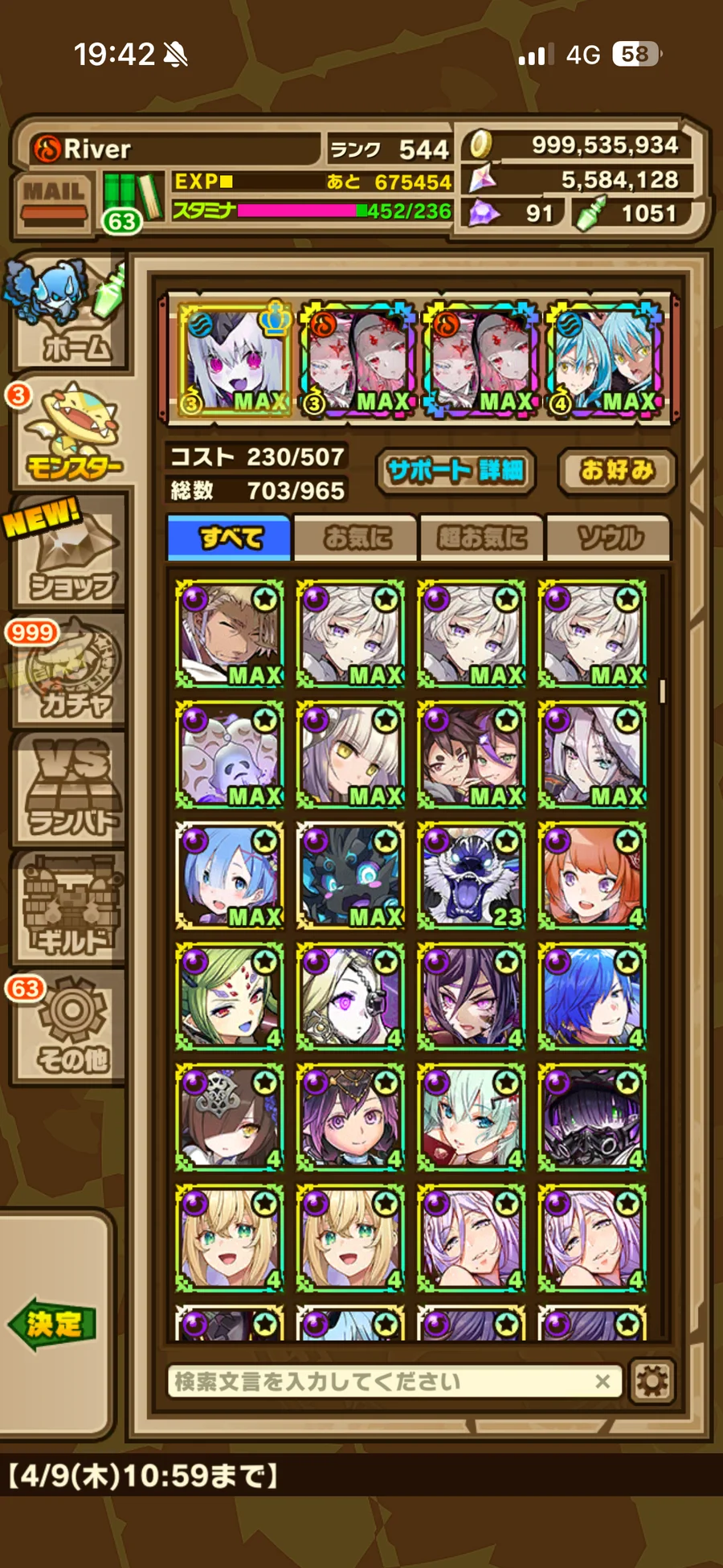
Task: Switch to the 超お気に super favorites tab
Action: 482,538
